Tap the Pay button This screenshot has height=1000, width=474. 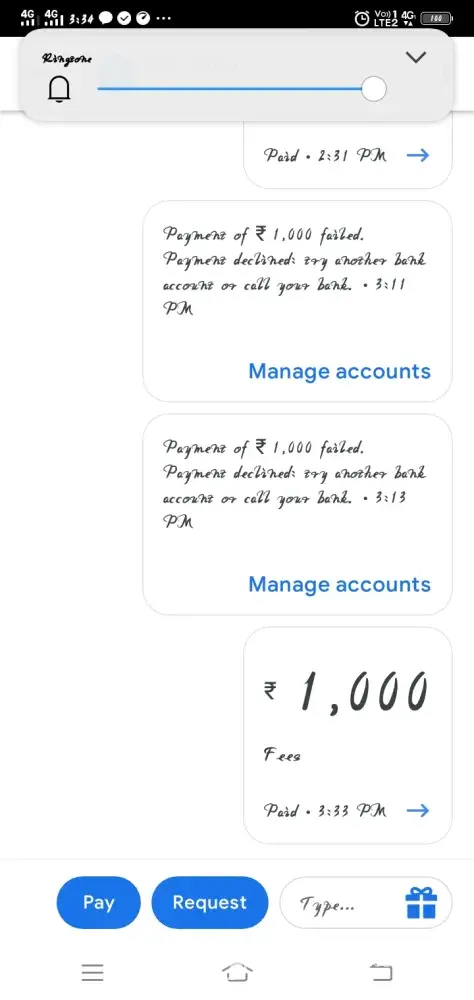(x=98, y=902)
